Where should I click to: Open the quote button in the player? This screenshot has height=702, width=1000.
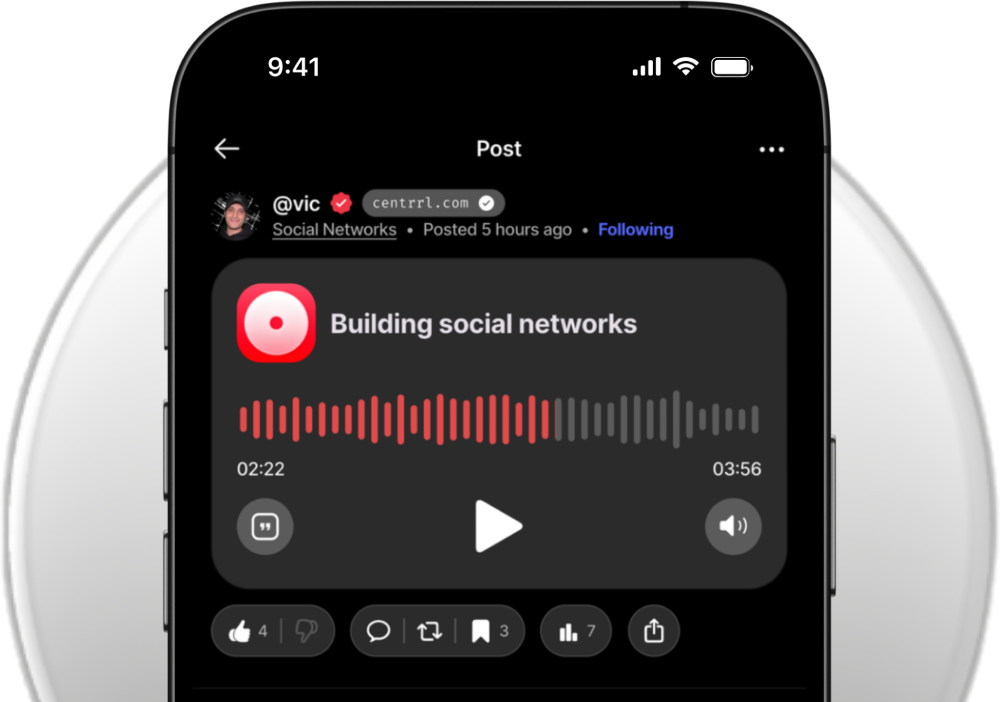pyautogui.click(x=265, y=526)
